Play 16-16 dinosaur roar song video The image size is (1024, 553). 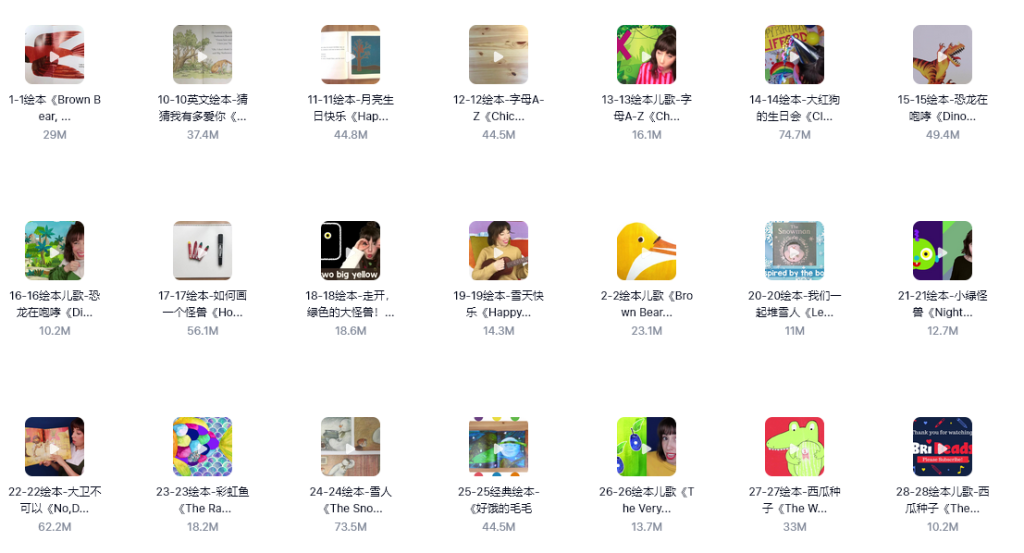pyautogui.click(x=54, y=251)
